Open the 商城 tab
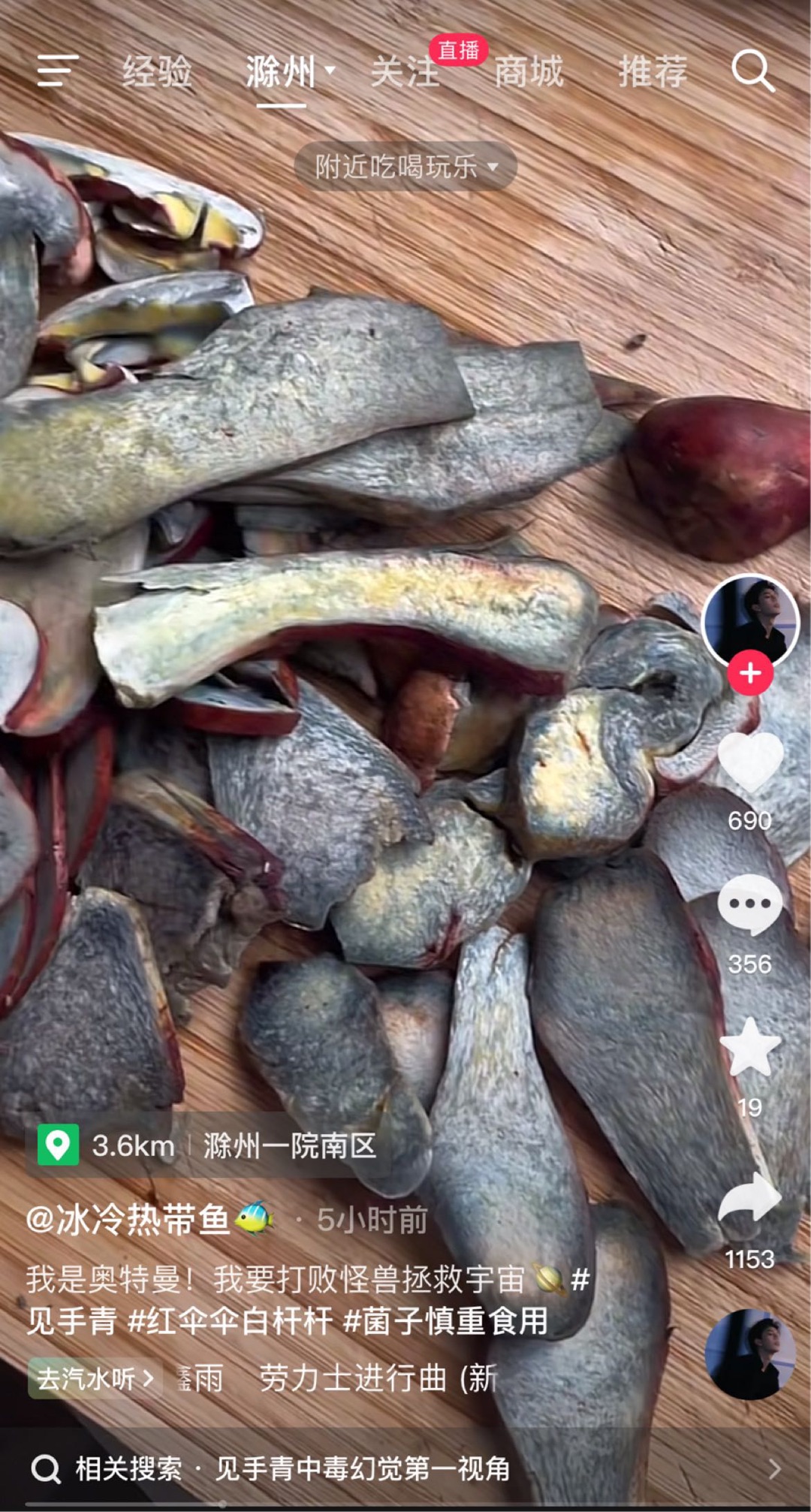Screen dimensions: 811x1512 coord(528,72)
